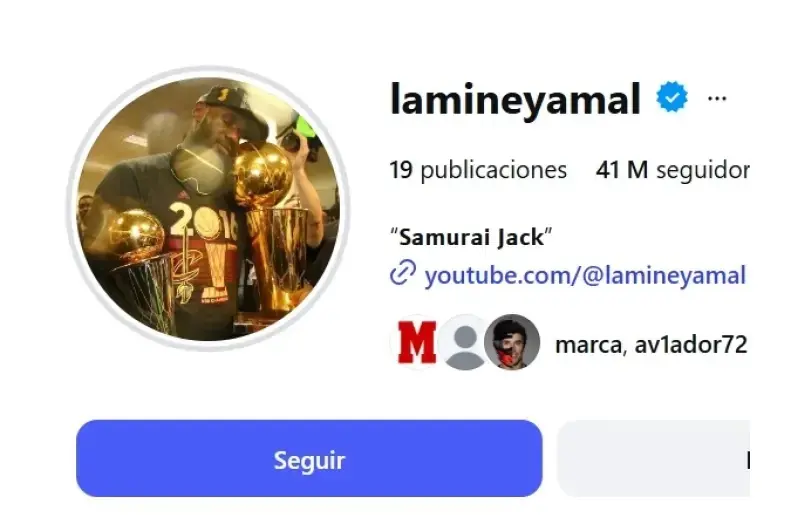Open the three-dot options menu
The height and width of the screenshot is (515, 794).
[x=716, y=98]
